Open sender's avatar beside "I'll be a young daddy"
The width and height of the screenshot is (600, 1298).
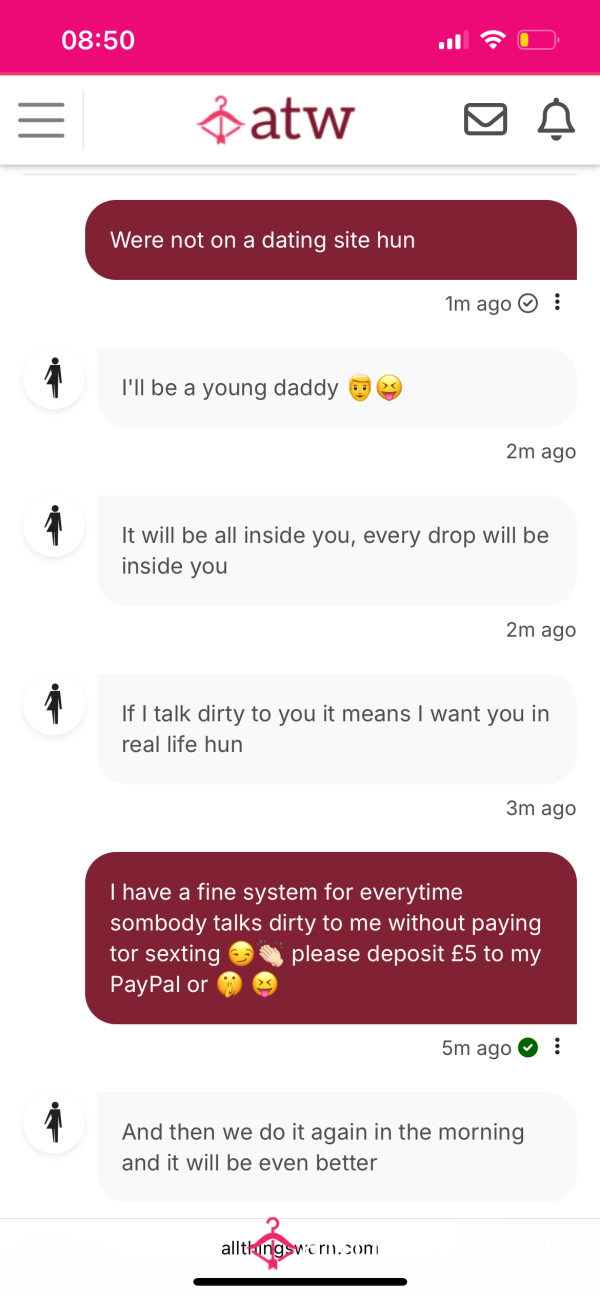54,378
